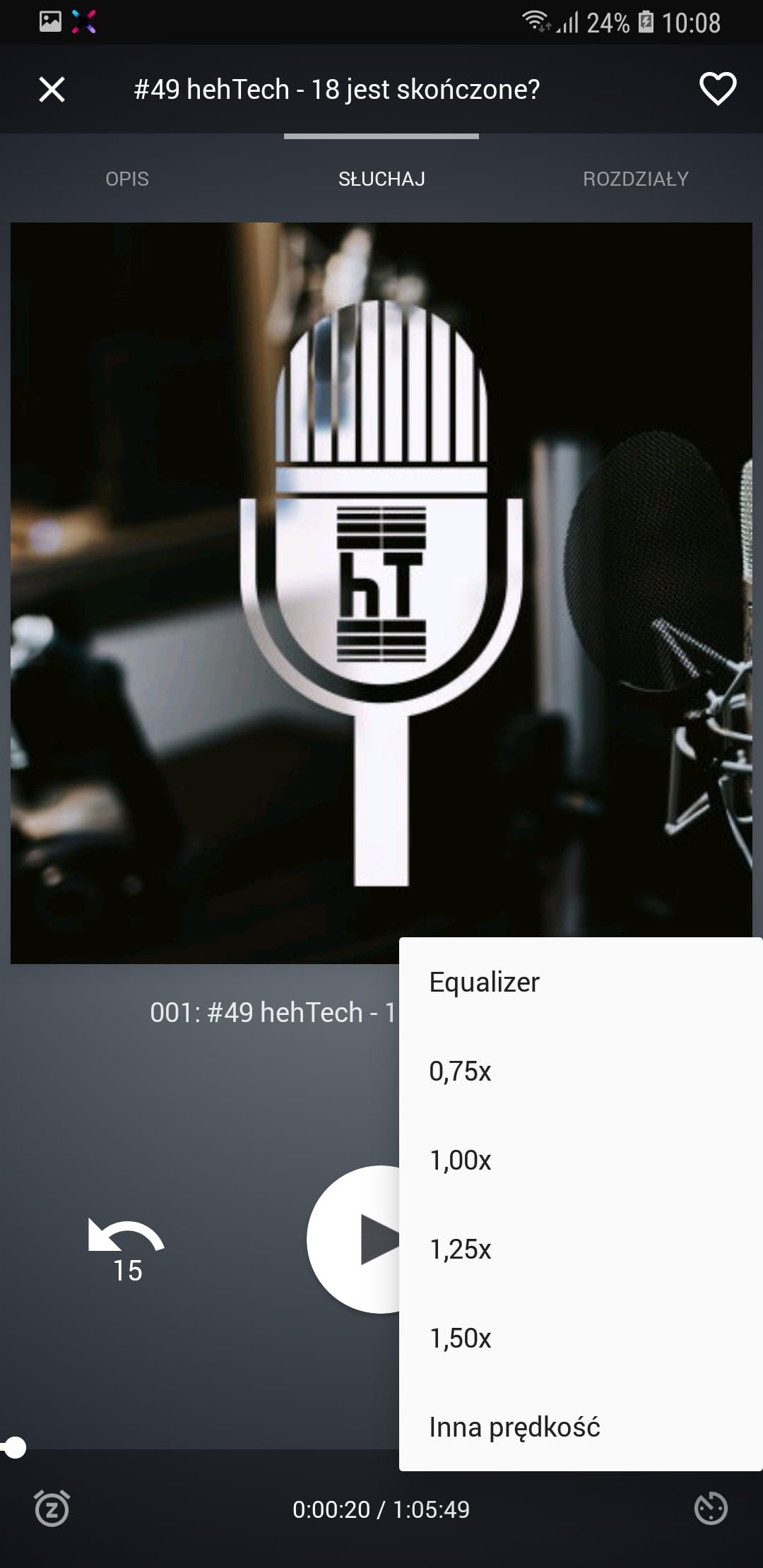Open Inna prędkość custom speed option

point(581,1427)
